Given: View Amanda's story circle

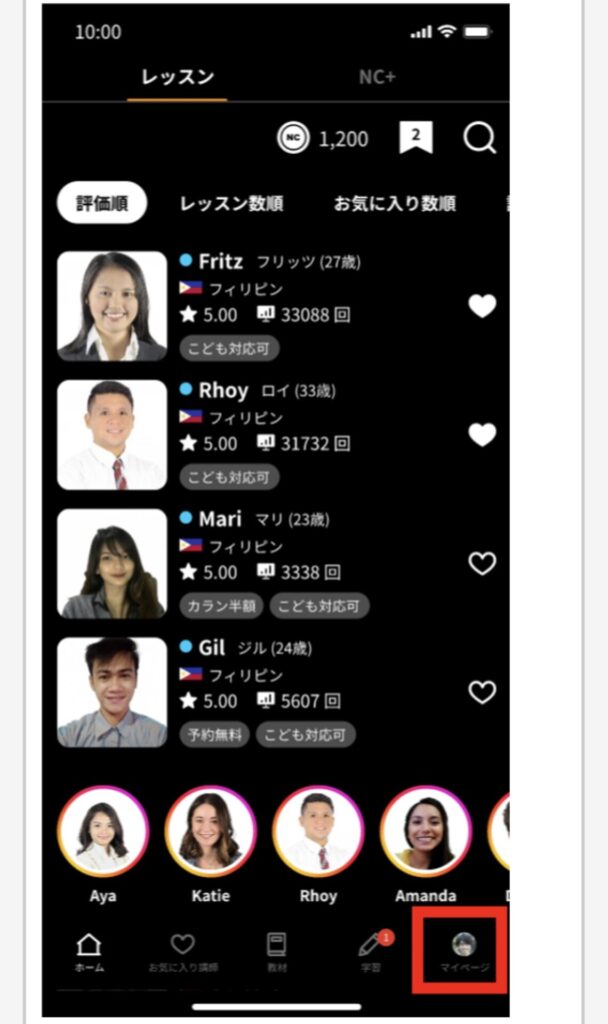Looking at the screenshot, I should 425,831.
